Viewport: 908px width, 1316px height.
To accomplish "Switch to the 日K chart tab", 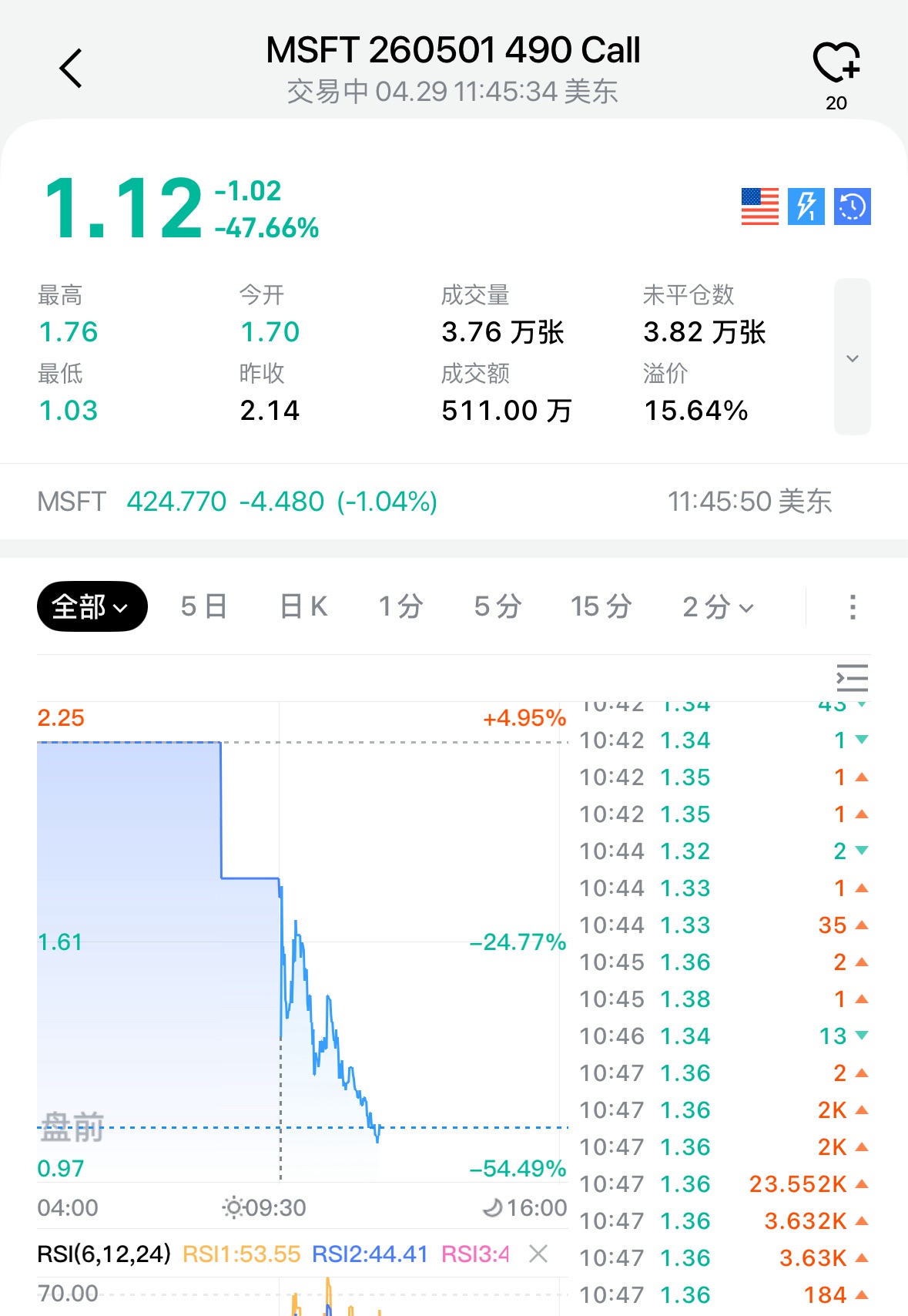I will 303,606.
